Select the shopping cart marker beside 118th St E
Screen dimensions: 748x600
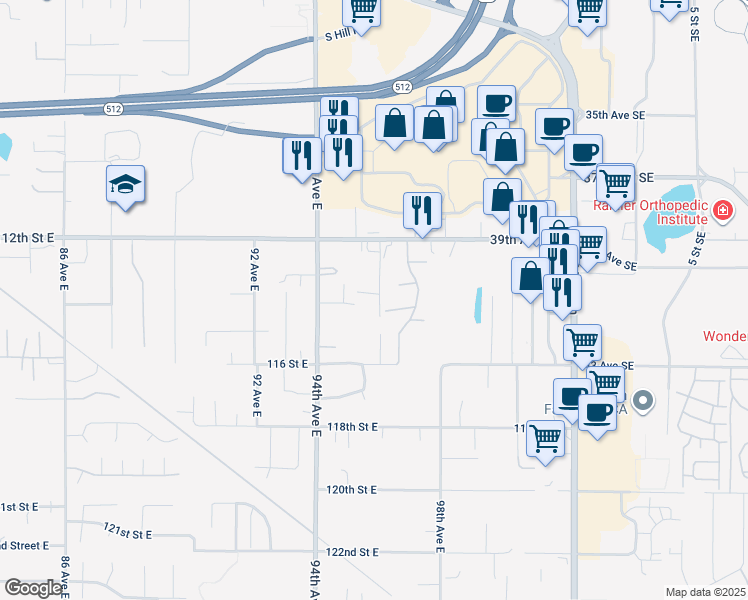[546, 438]
